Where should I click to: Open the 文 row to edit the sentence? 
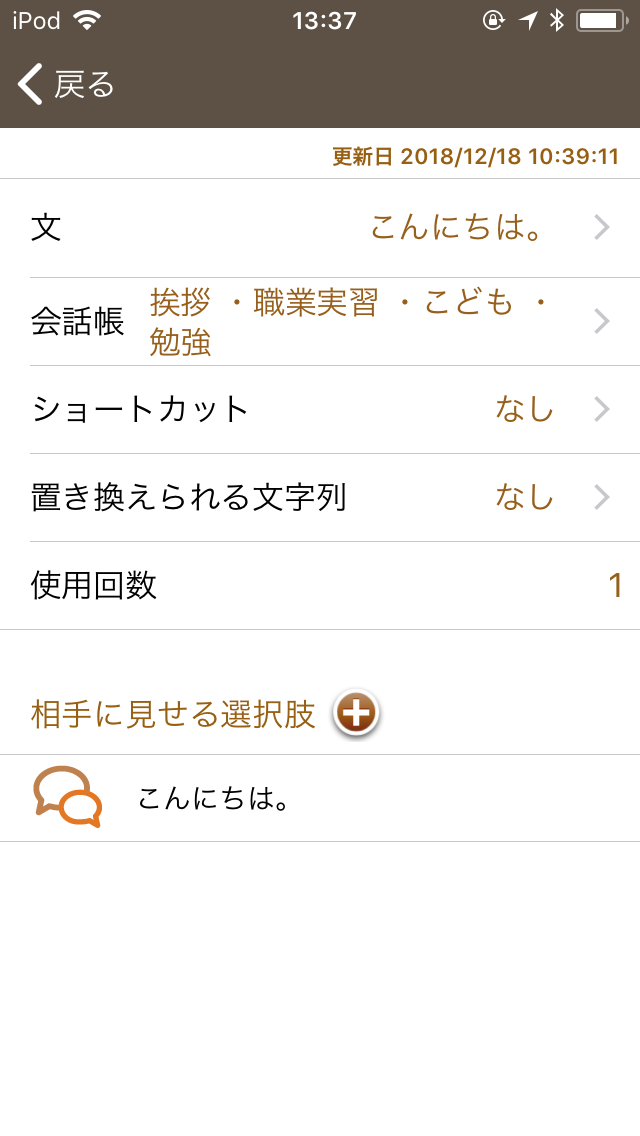pyautogui.click(x=320, y=228)
